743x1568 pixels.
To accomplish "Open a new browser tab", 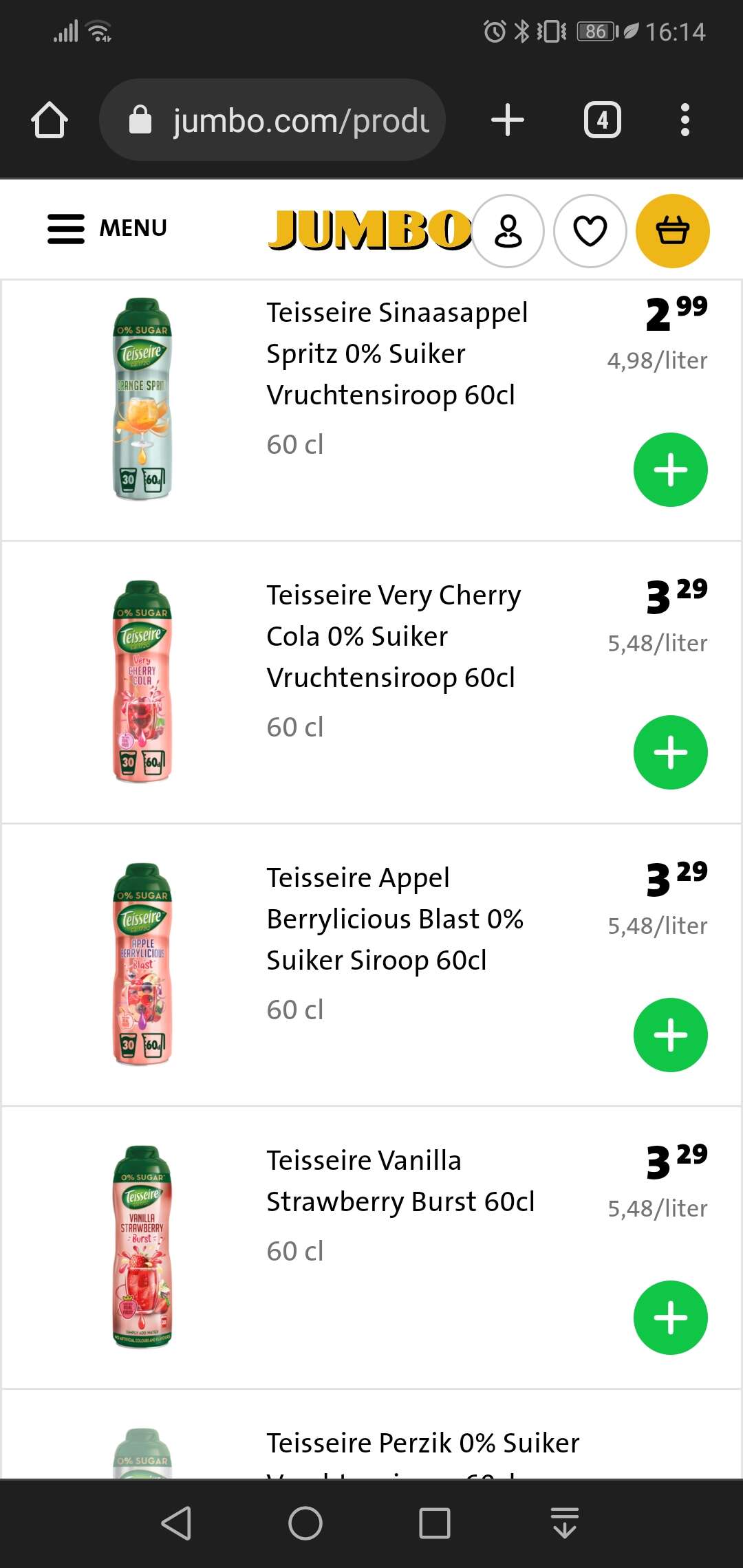I will click(508, 120).
